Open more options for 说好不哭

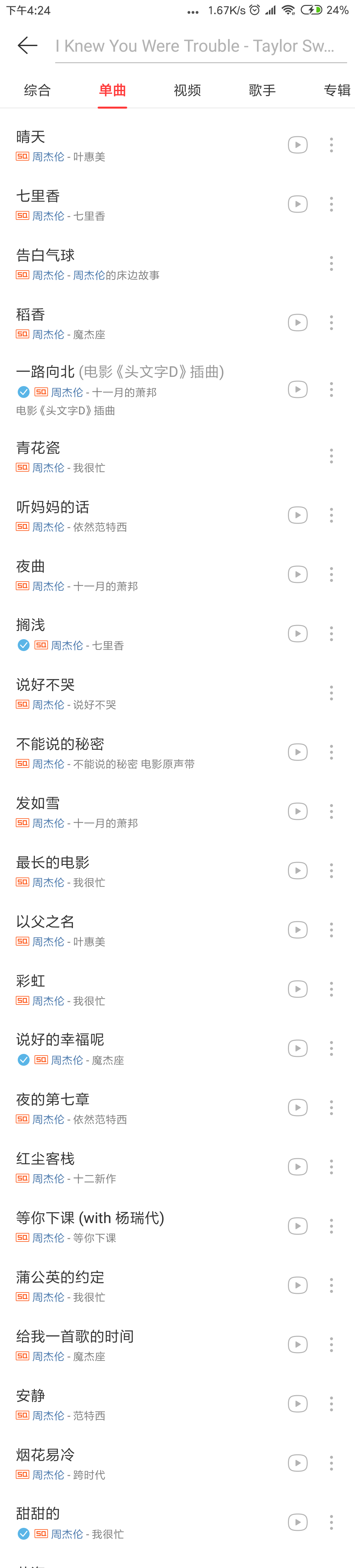[x=331, y=693]
